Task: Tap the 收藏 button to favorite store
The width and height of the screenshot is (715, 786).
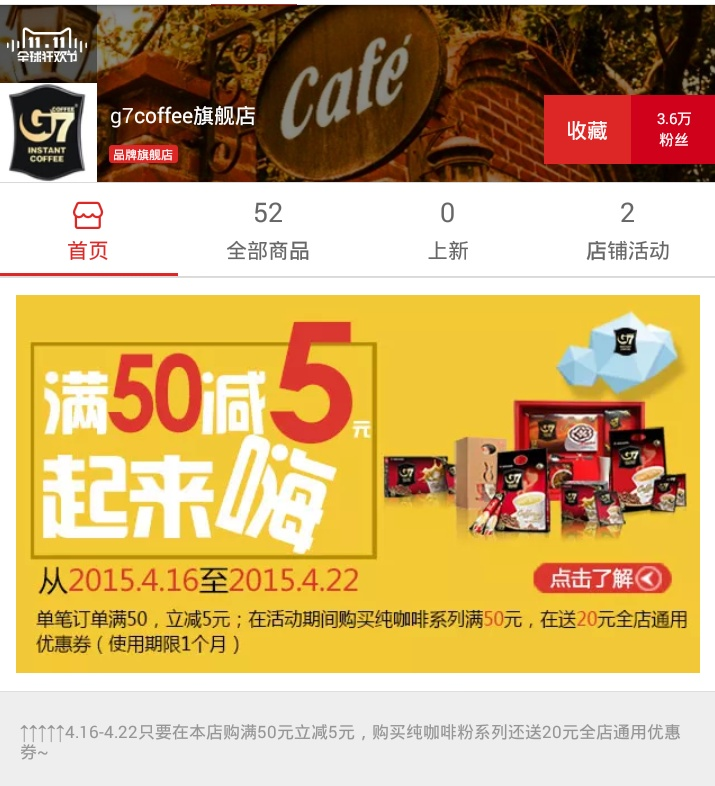Action: point(587,130)
